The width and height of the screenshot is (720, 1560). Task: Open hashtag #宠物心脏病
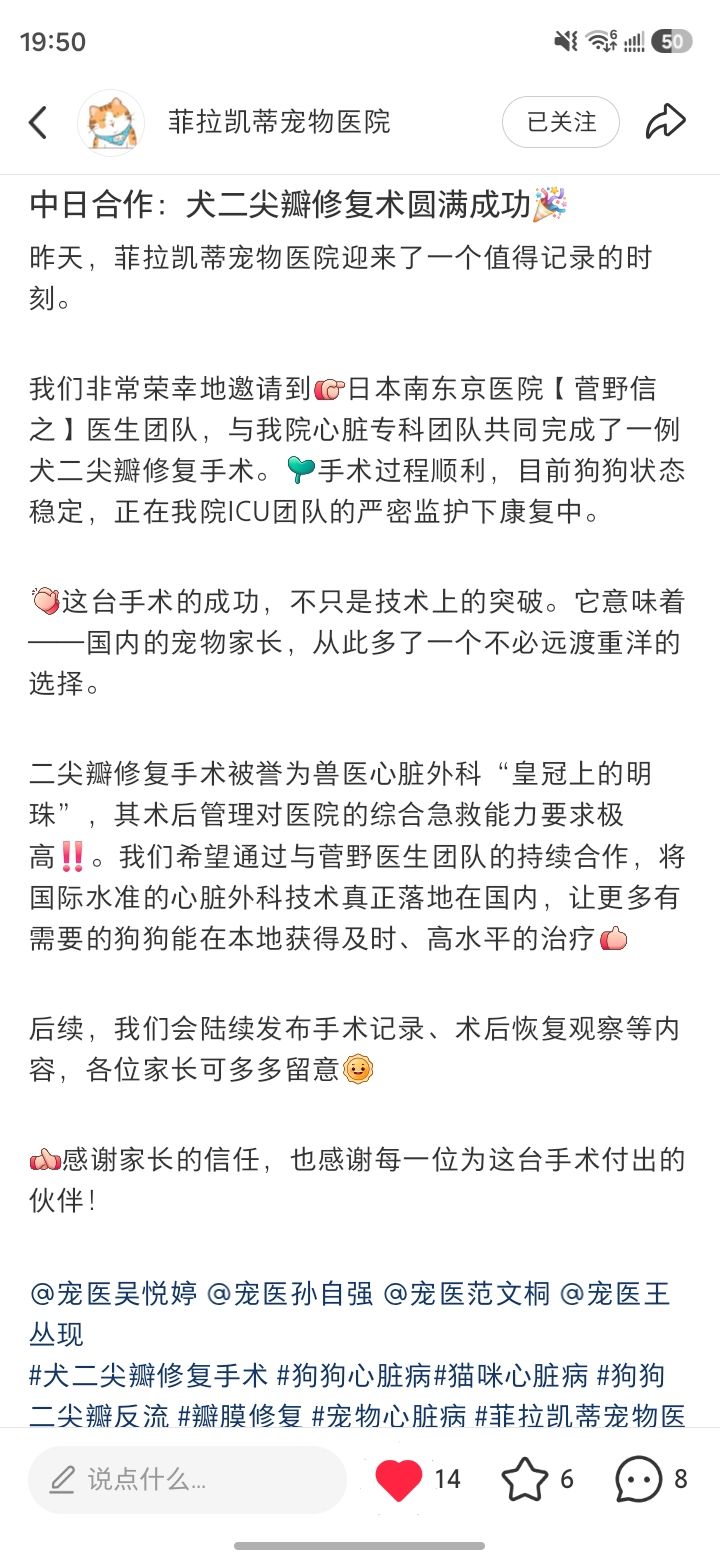tap(389, 1416)
